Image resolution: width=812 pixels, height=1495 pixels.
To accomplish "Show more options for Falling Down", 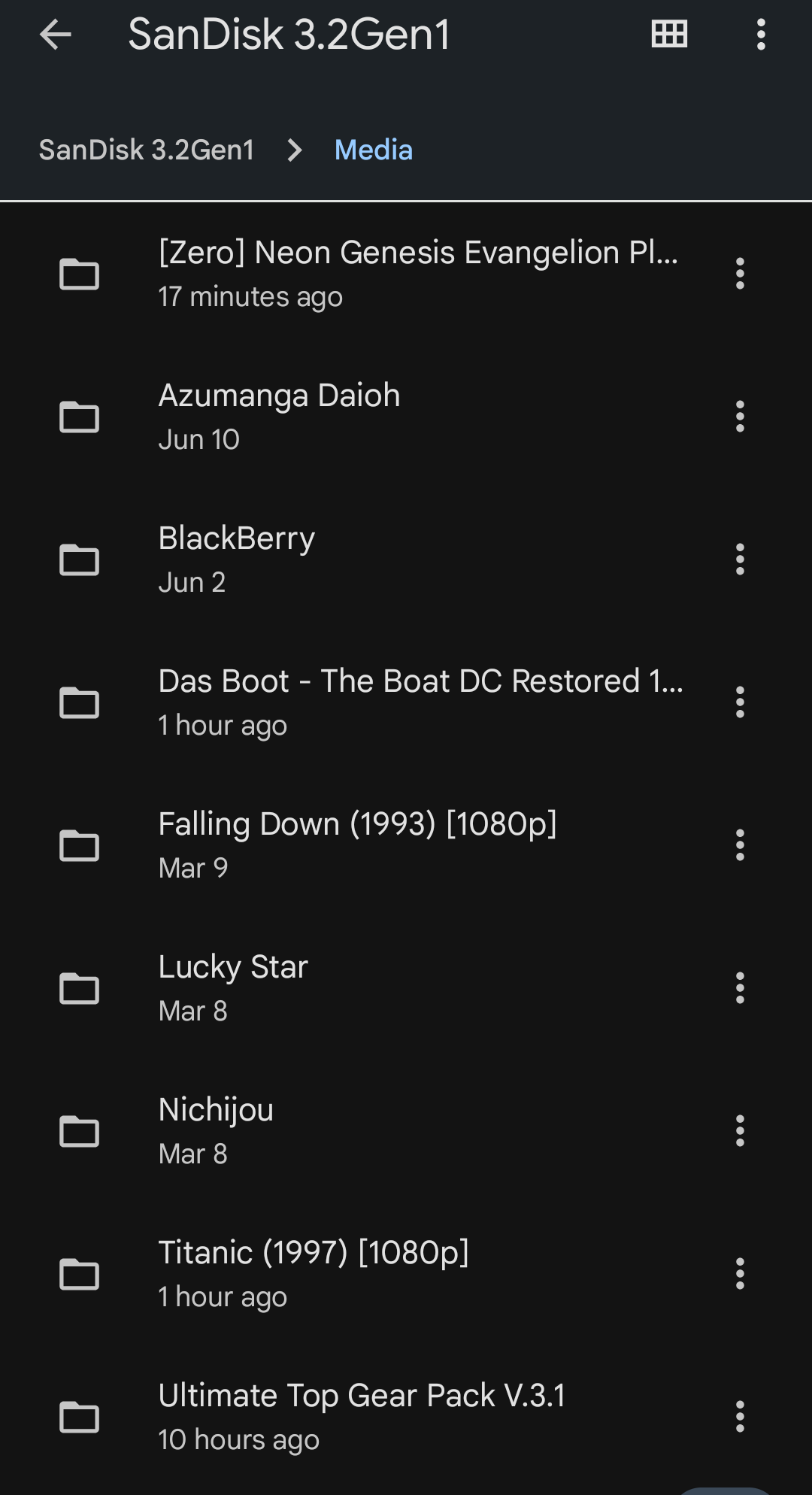I will [740, 845].
